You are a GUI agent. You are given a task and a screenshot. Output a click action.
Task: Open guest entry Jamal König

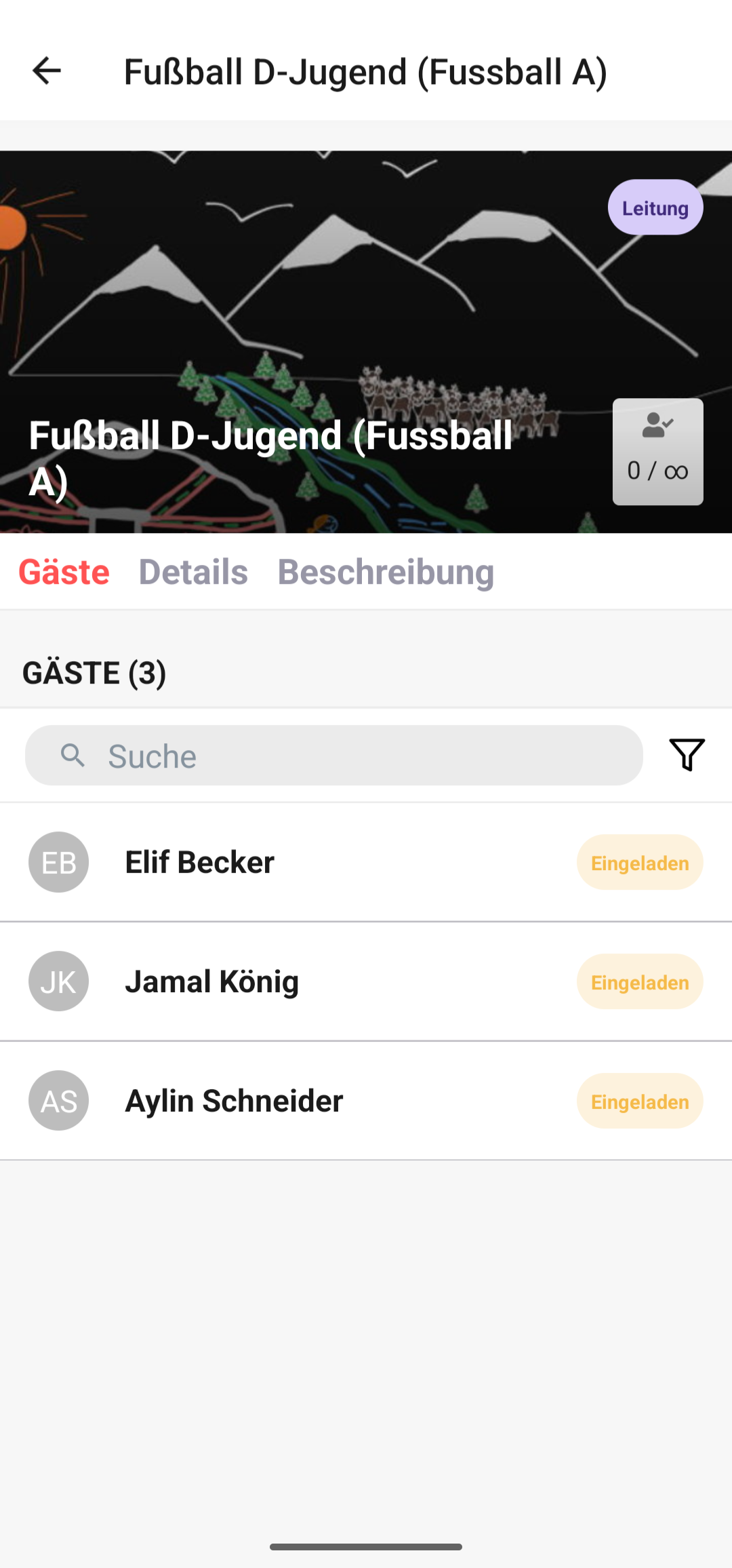(x=211, y=981)
